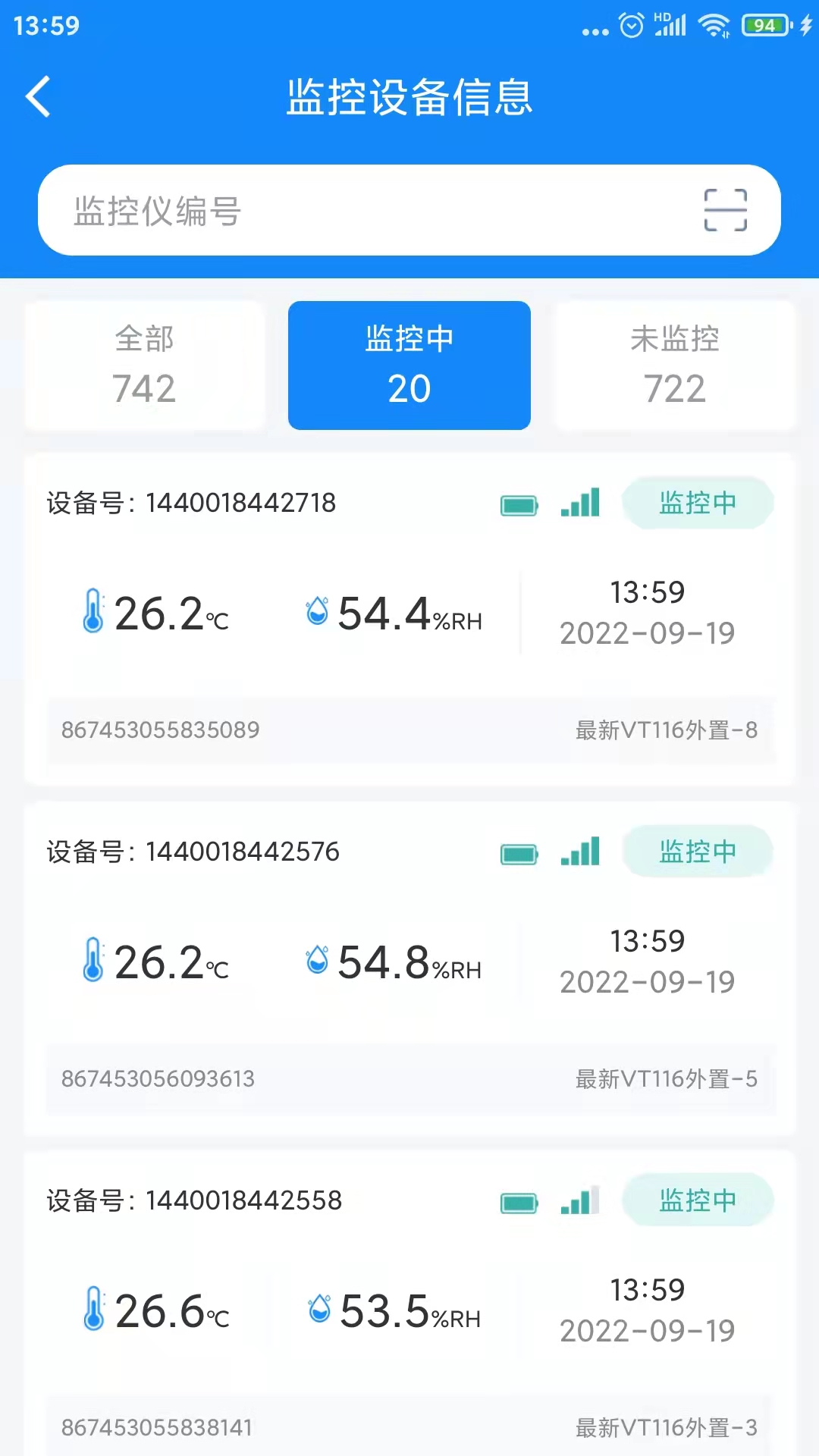The height and width of the screenshot is (1456, 819).
Task: Click the humidity droplet icon beside 54.8%RH
Action: coord(316,962)
